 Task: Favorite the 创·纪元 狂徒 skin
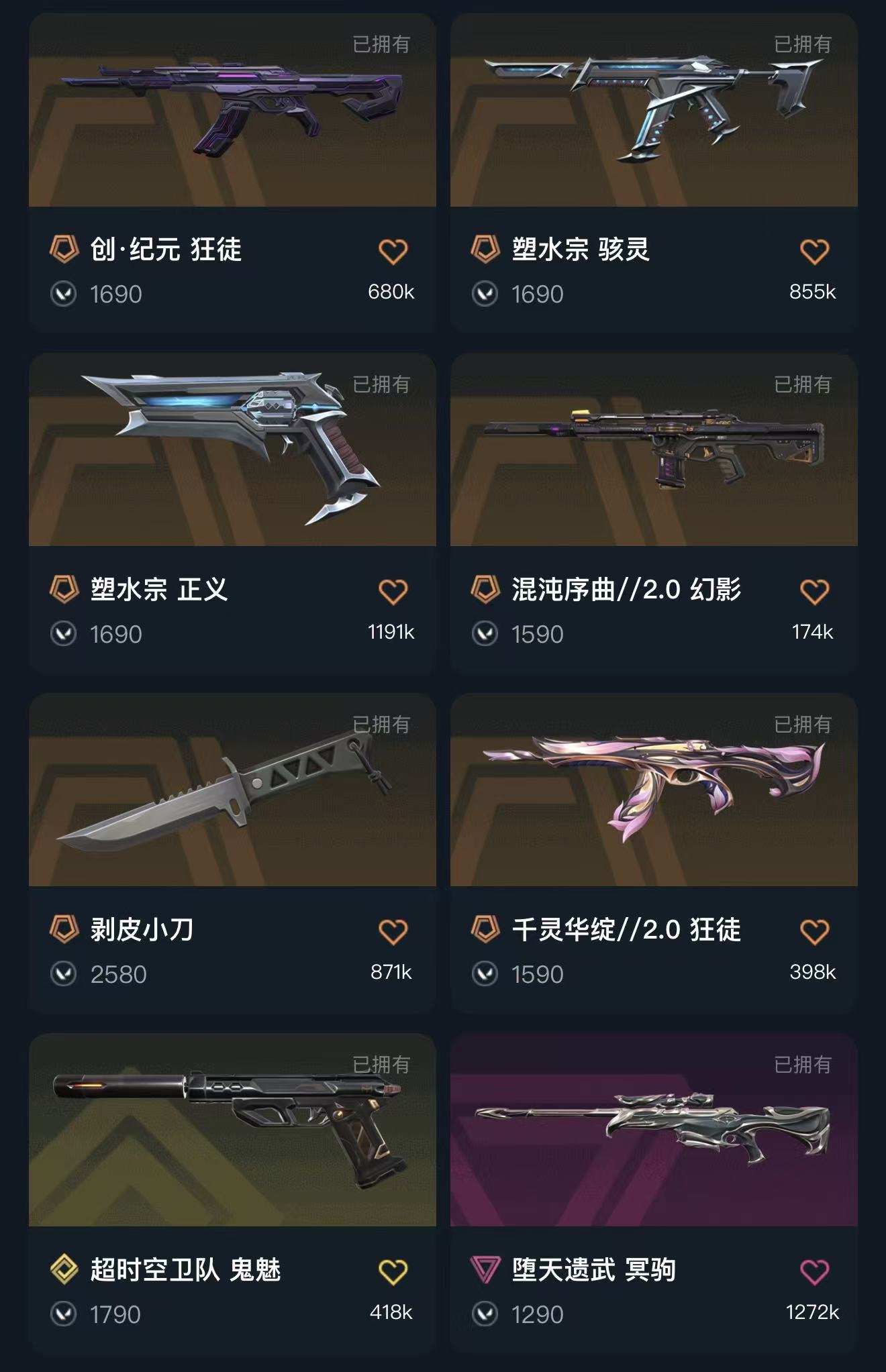click(393, 252)
